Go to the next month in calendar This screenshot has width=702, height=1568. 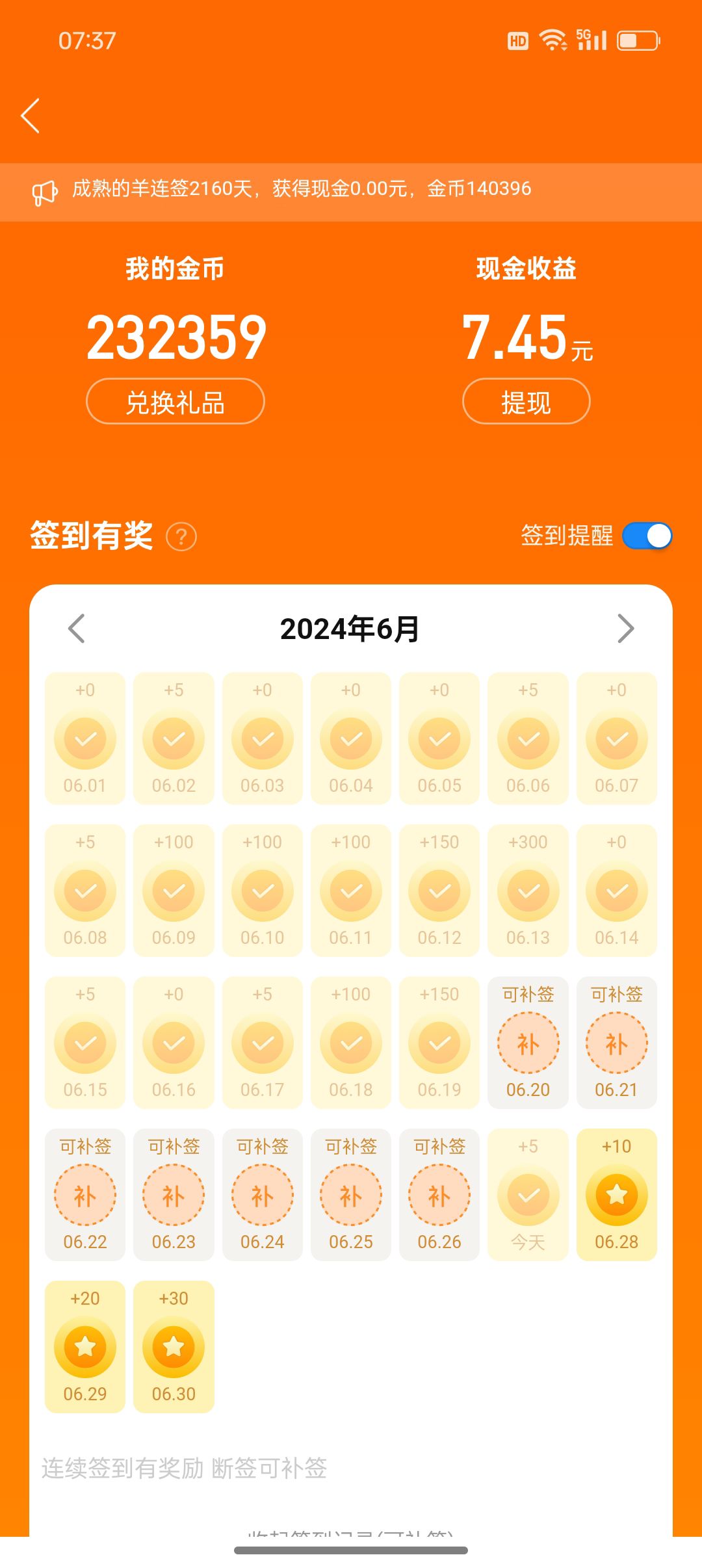(625, 629)
